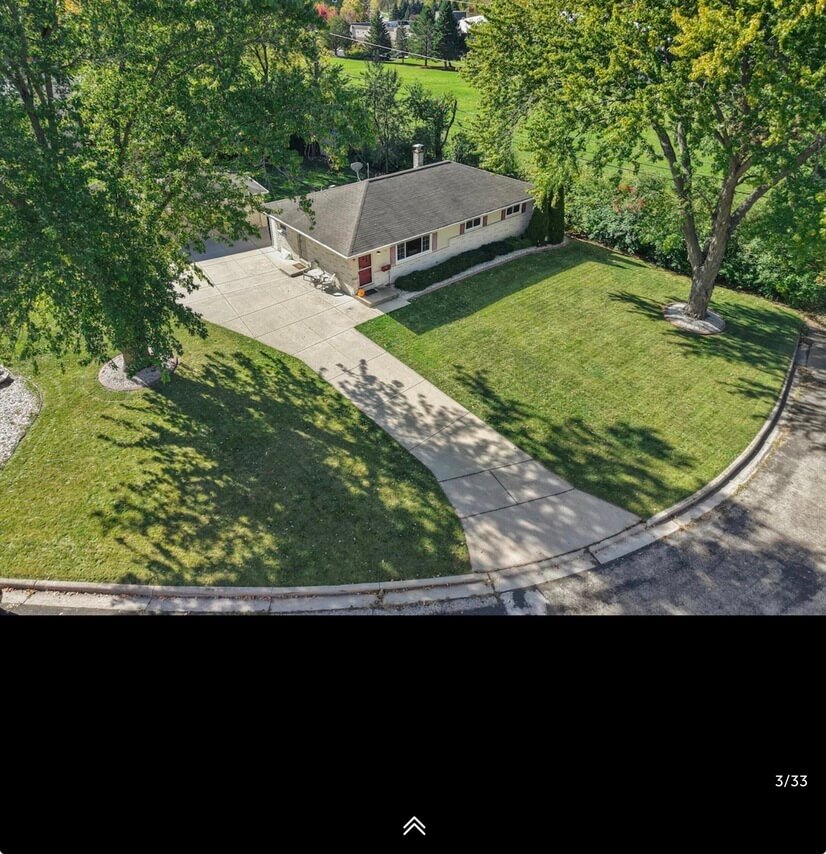Image resolution: width=826 pixels, height=854 pixels.
Task: Expand the listing details via the chevron arrow
Action: coord(413,826)
